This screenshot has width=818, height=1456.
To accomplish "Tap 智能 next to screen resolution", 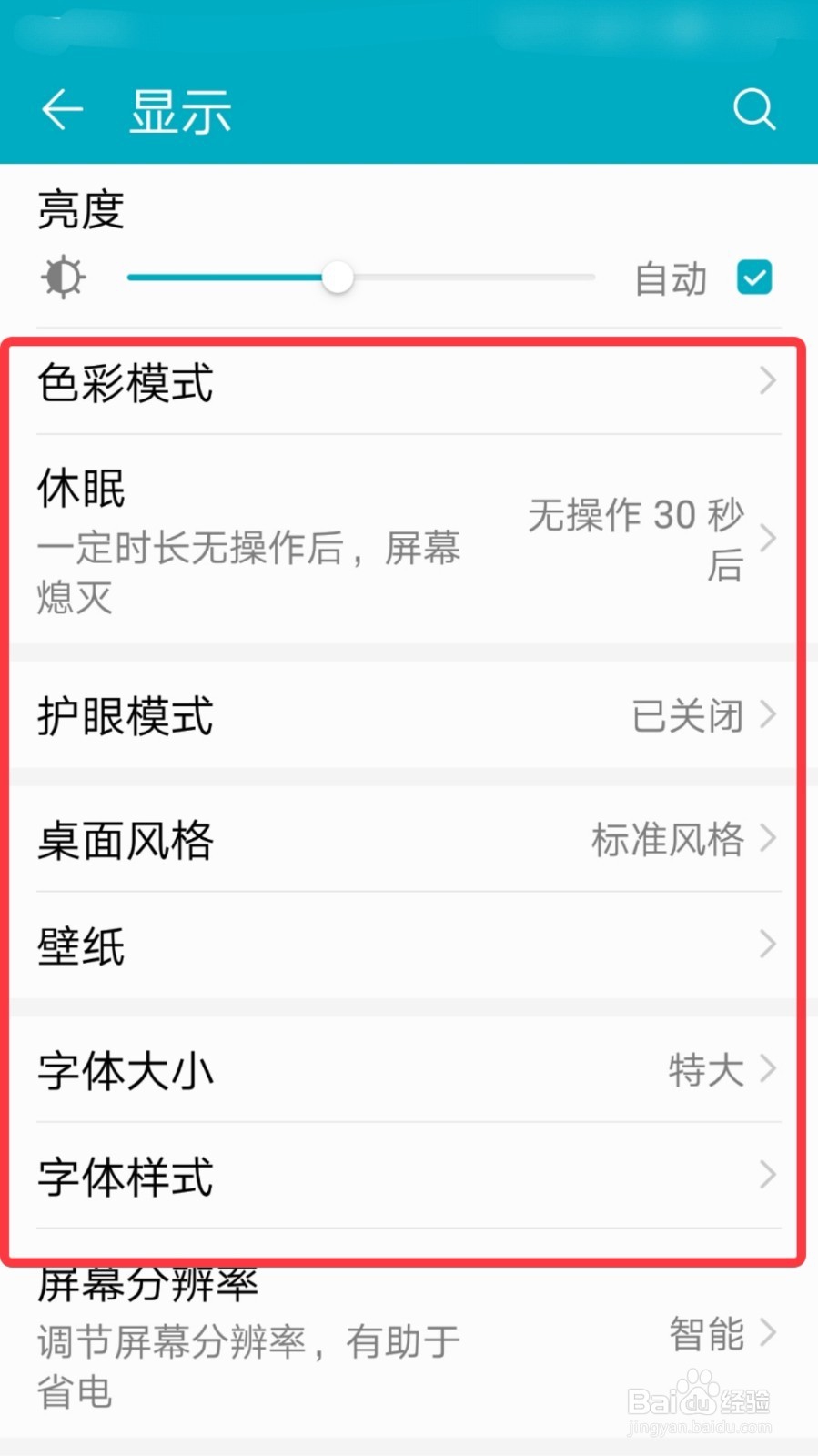I will pyautogui.click(x=708, y=1333).
